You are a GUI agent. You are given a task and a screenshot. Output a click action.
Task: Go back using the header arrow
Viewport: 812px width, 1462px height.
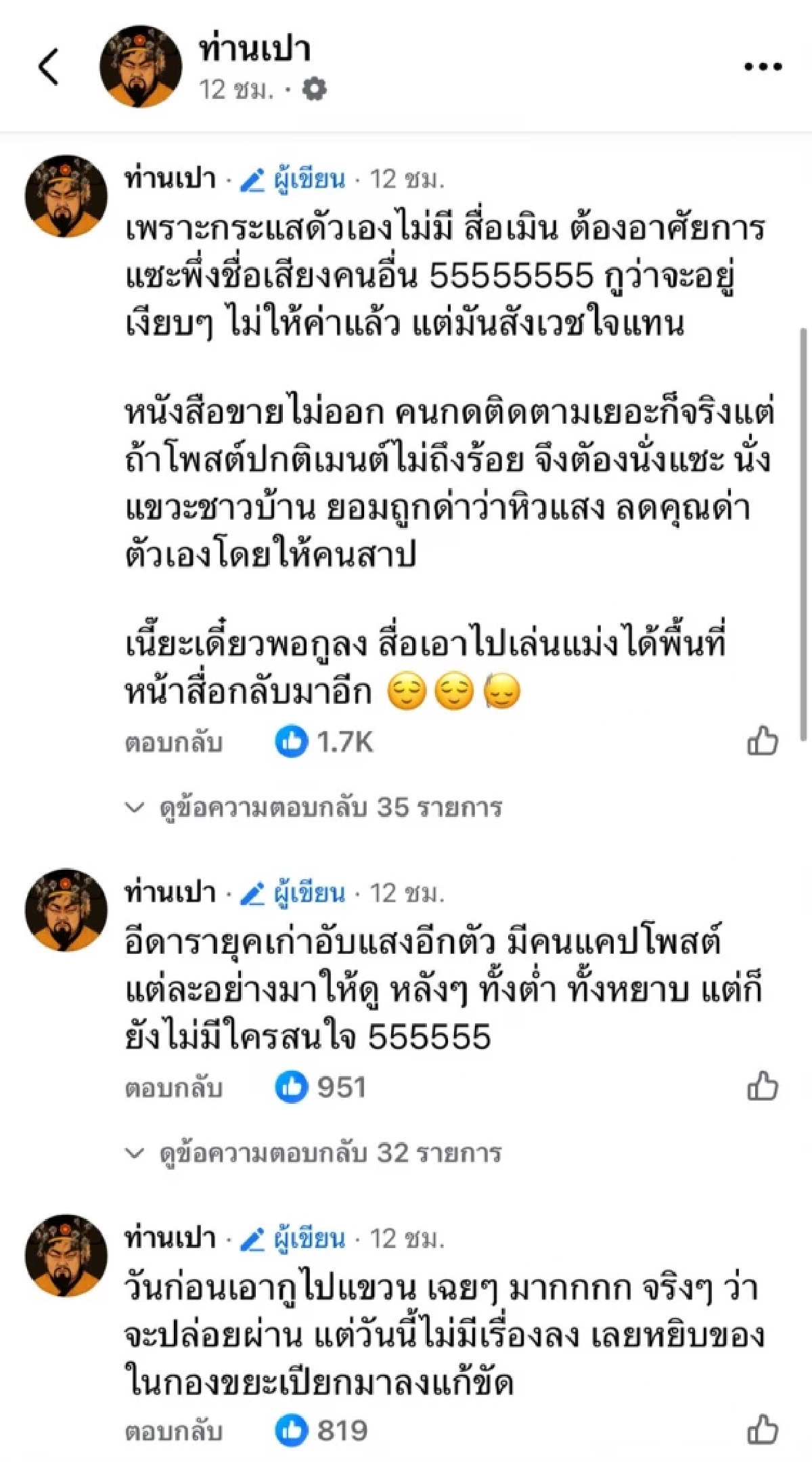49,67
